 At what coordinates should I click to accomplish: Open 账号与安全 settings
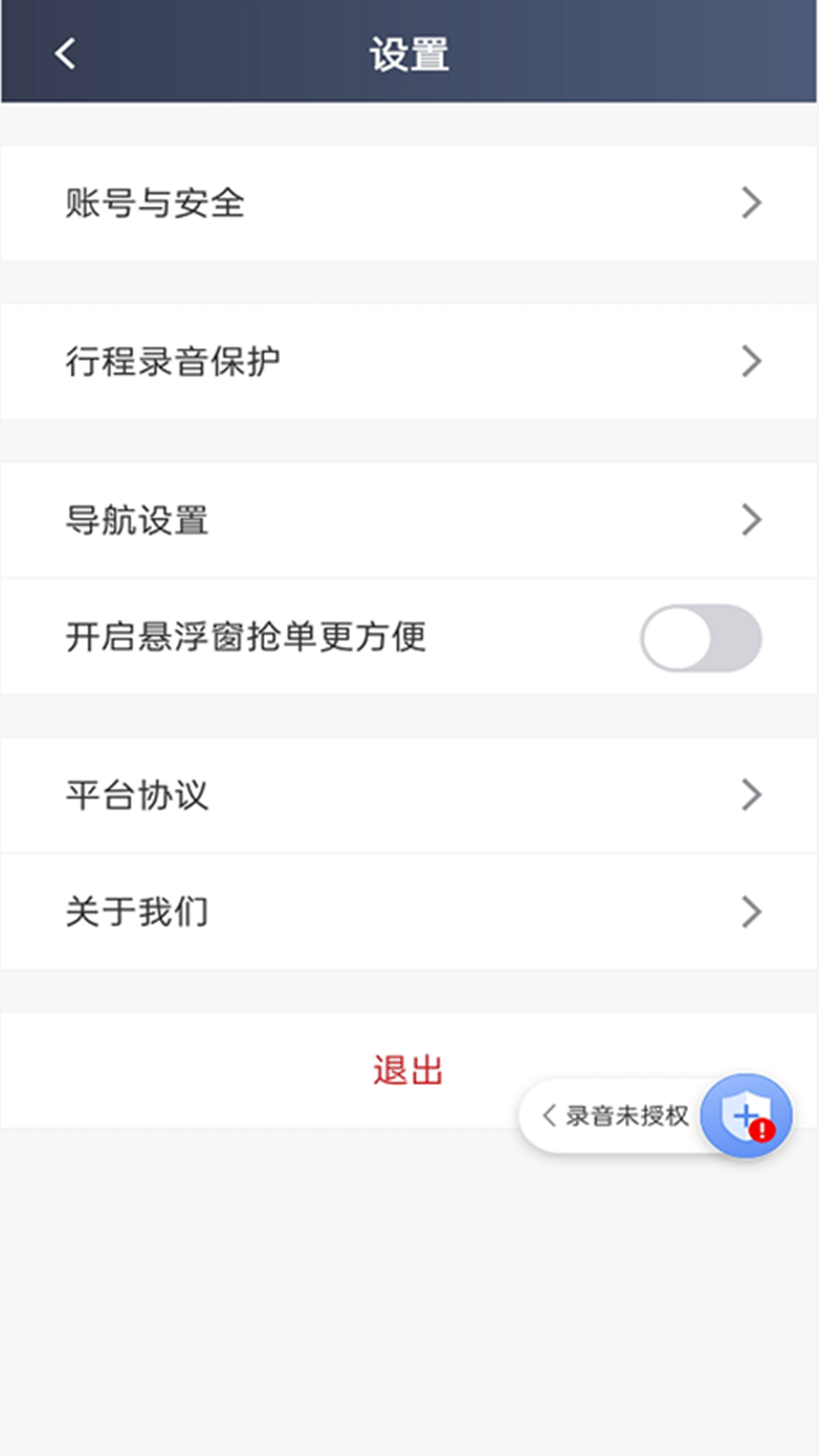tap(409, 203)
